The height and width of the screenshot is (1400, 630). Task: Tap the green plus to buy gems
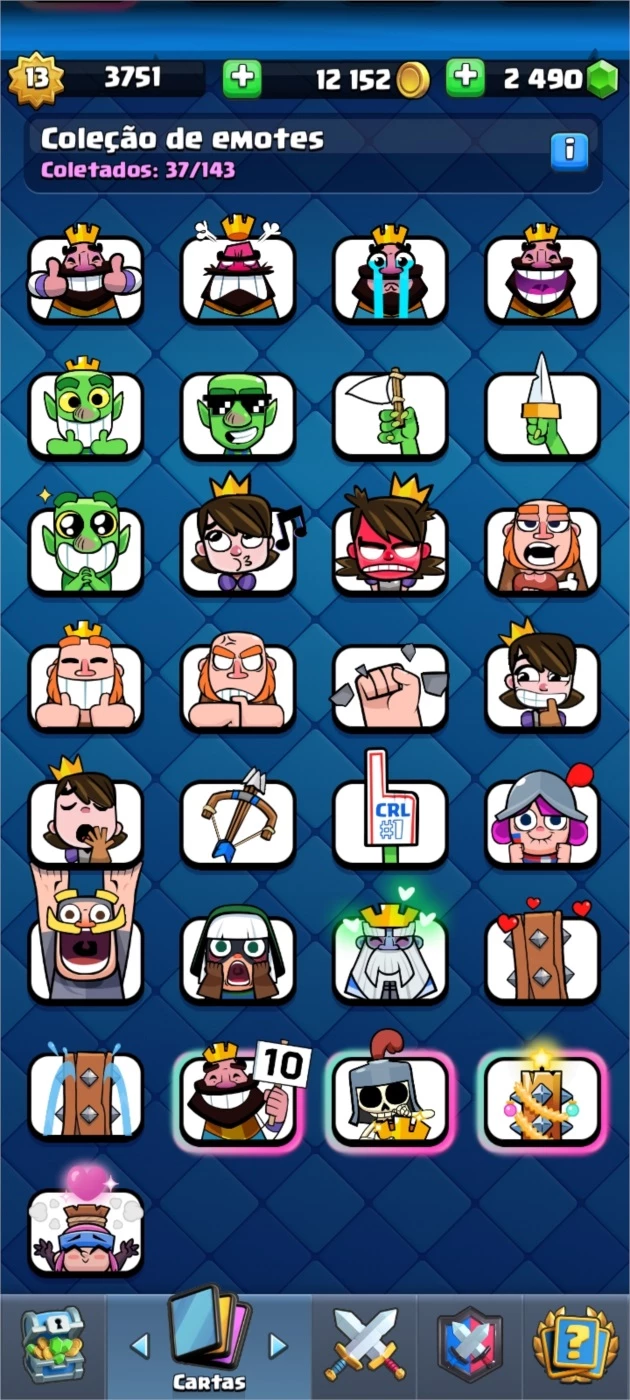(465, 78)
